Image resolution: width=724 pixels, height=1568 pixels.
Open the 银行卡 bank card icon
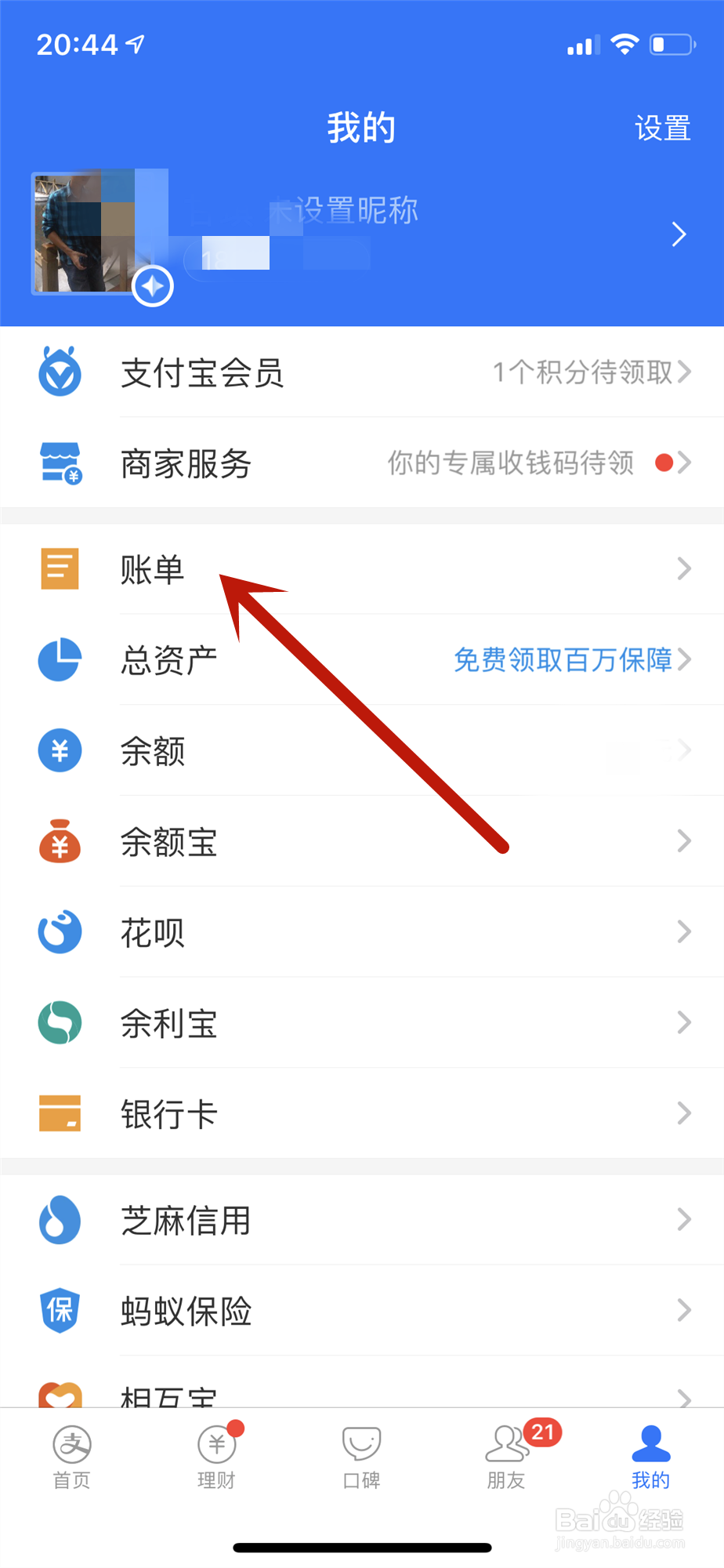(x=60, y=1113)
